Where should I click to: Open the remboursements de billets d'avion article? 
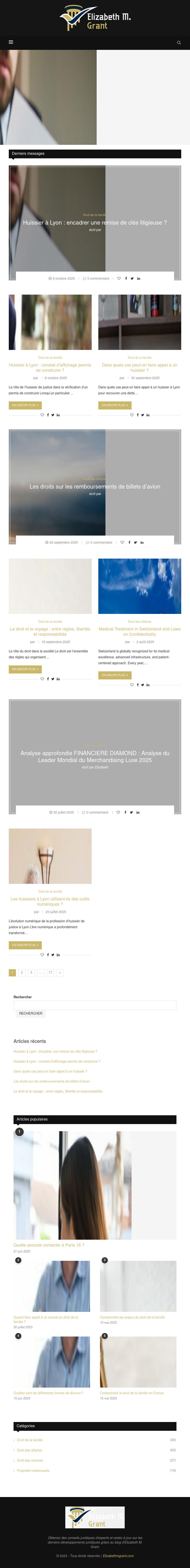click(x=94, y=486)
